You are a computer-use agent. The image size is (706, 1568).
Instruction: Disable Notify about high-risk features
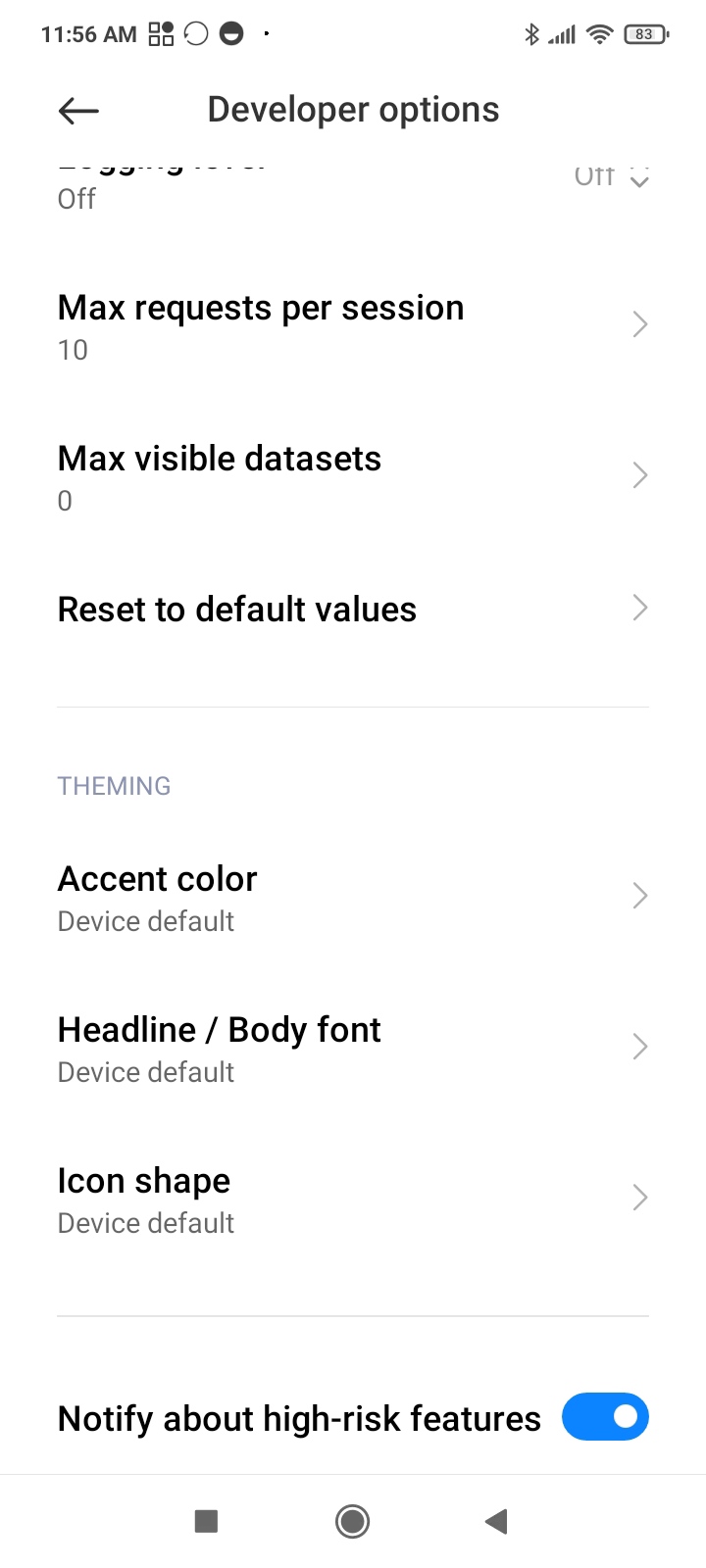coord(605,1417)
